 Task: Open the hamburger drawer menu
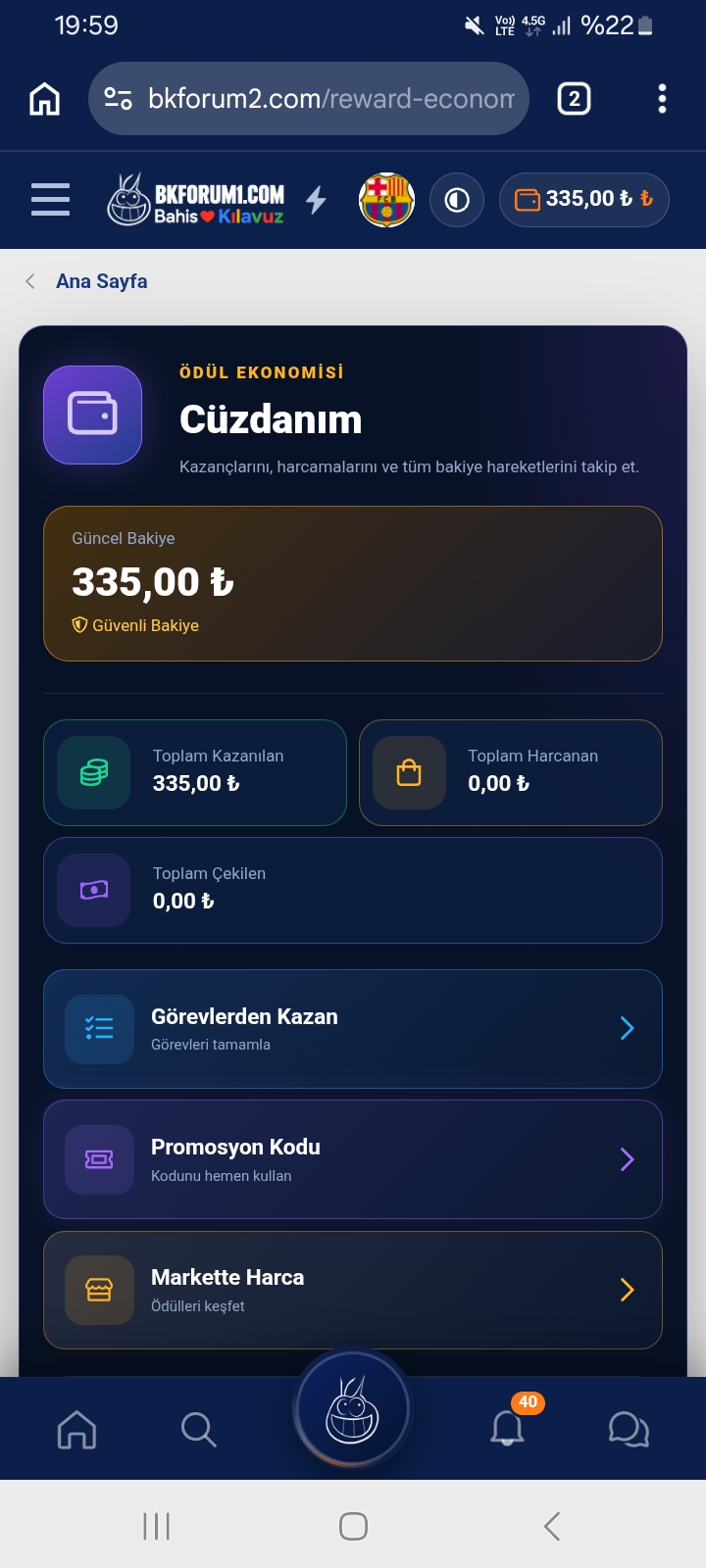coord(50,200)
